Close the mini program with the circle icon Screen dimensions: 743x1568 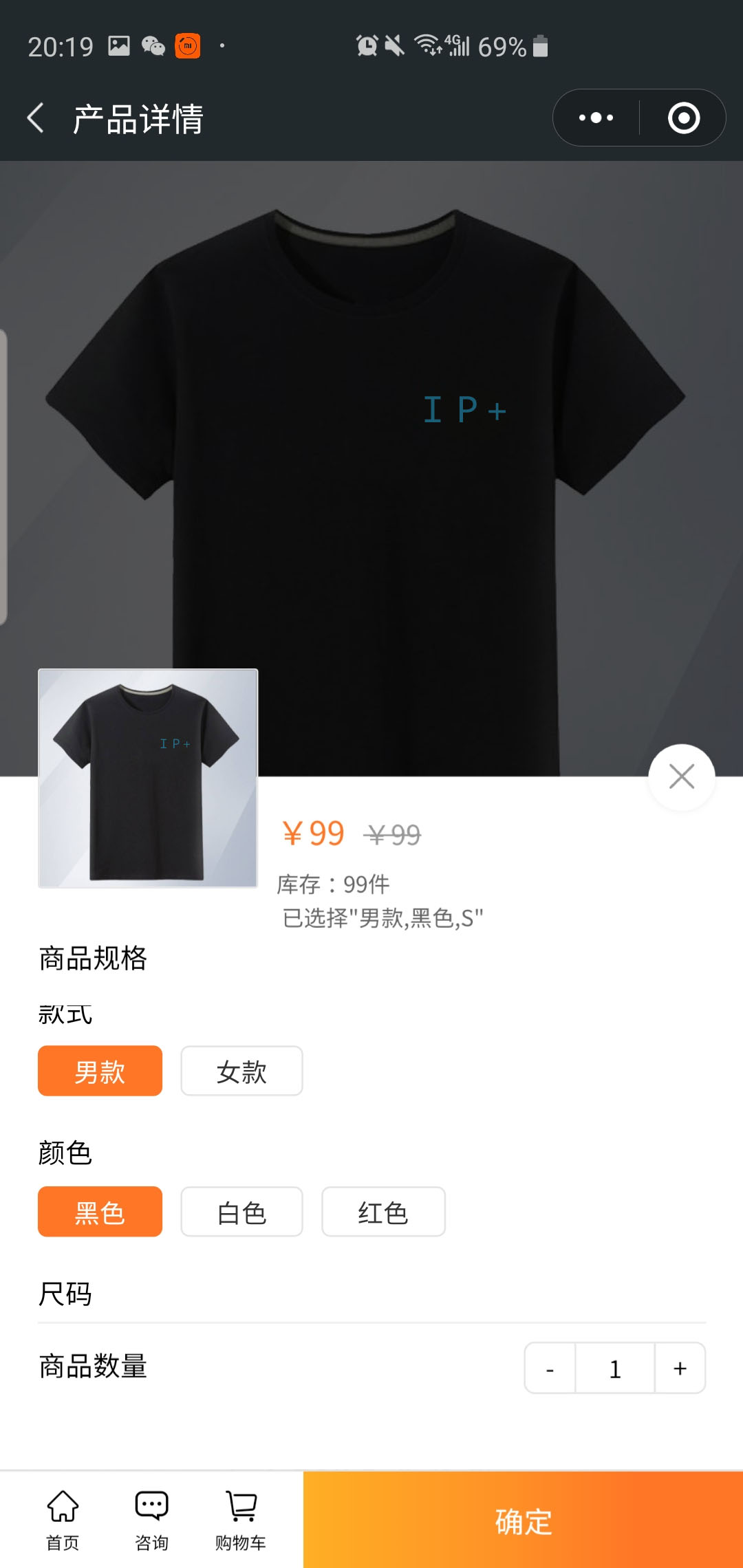pyautogui.click(x=683, y=118)
